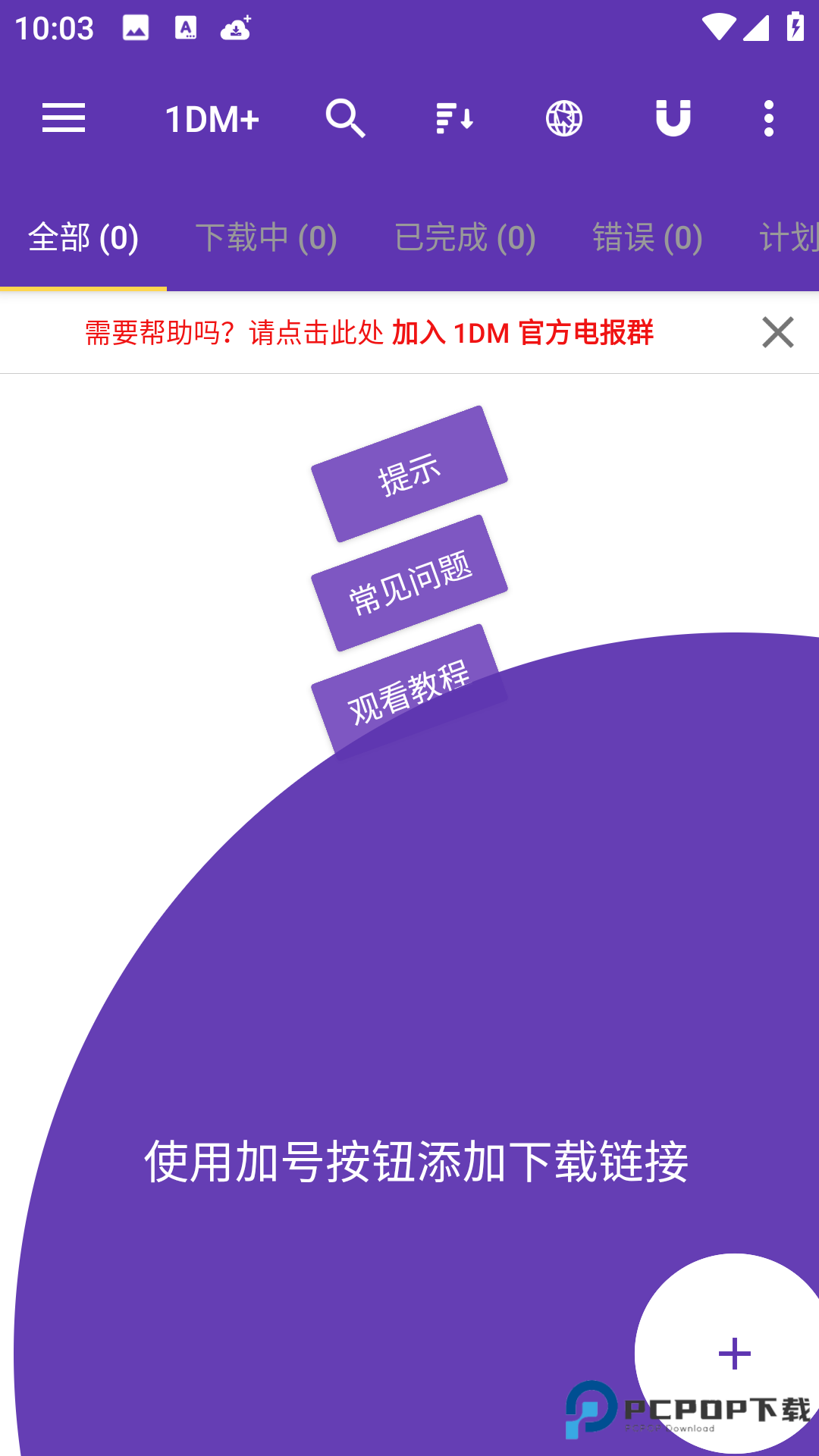819x1456 pixels.
Task: Open the navigation drawer menu
Action: [x=64, y=118]
